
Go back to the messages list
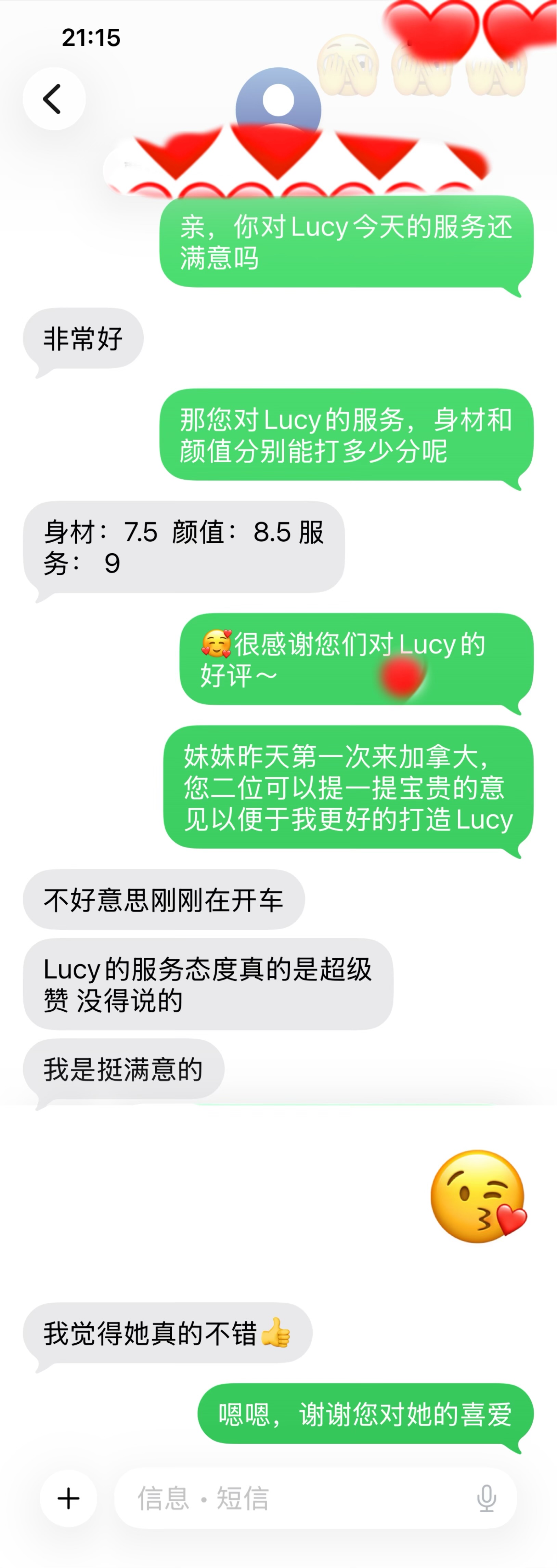(54, 98)
